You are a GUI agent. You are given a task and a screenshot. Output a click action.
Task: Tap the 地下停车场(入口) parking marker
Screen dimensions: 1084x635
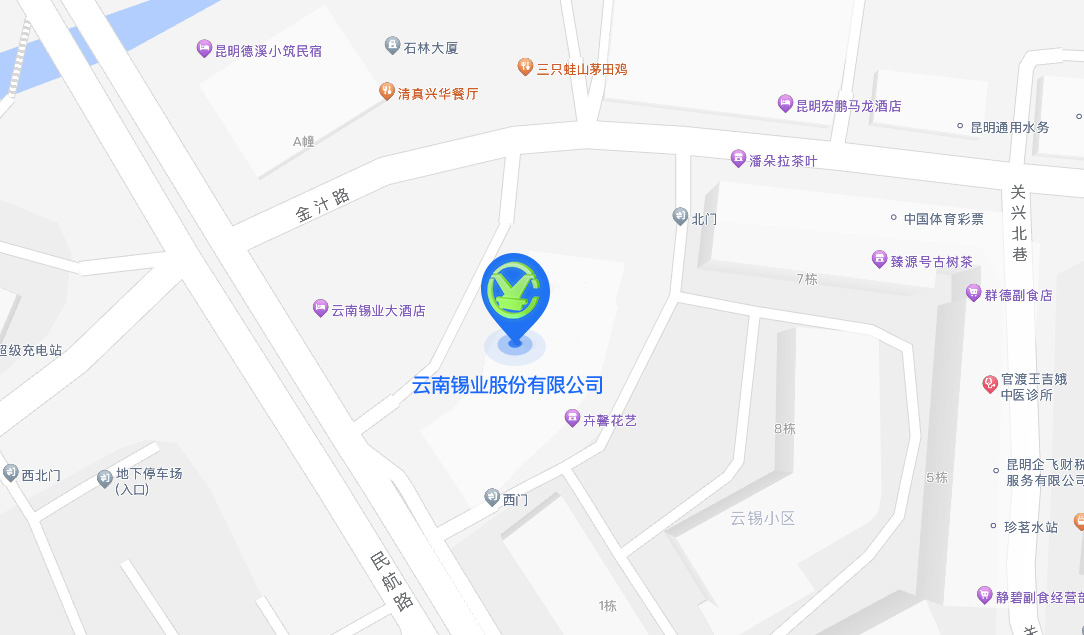pyautogui.click(x=104, y=479)
